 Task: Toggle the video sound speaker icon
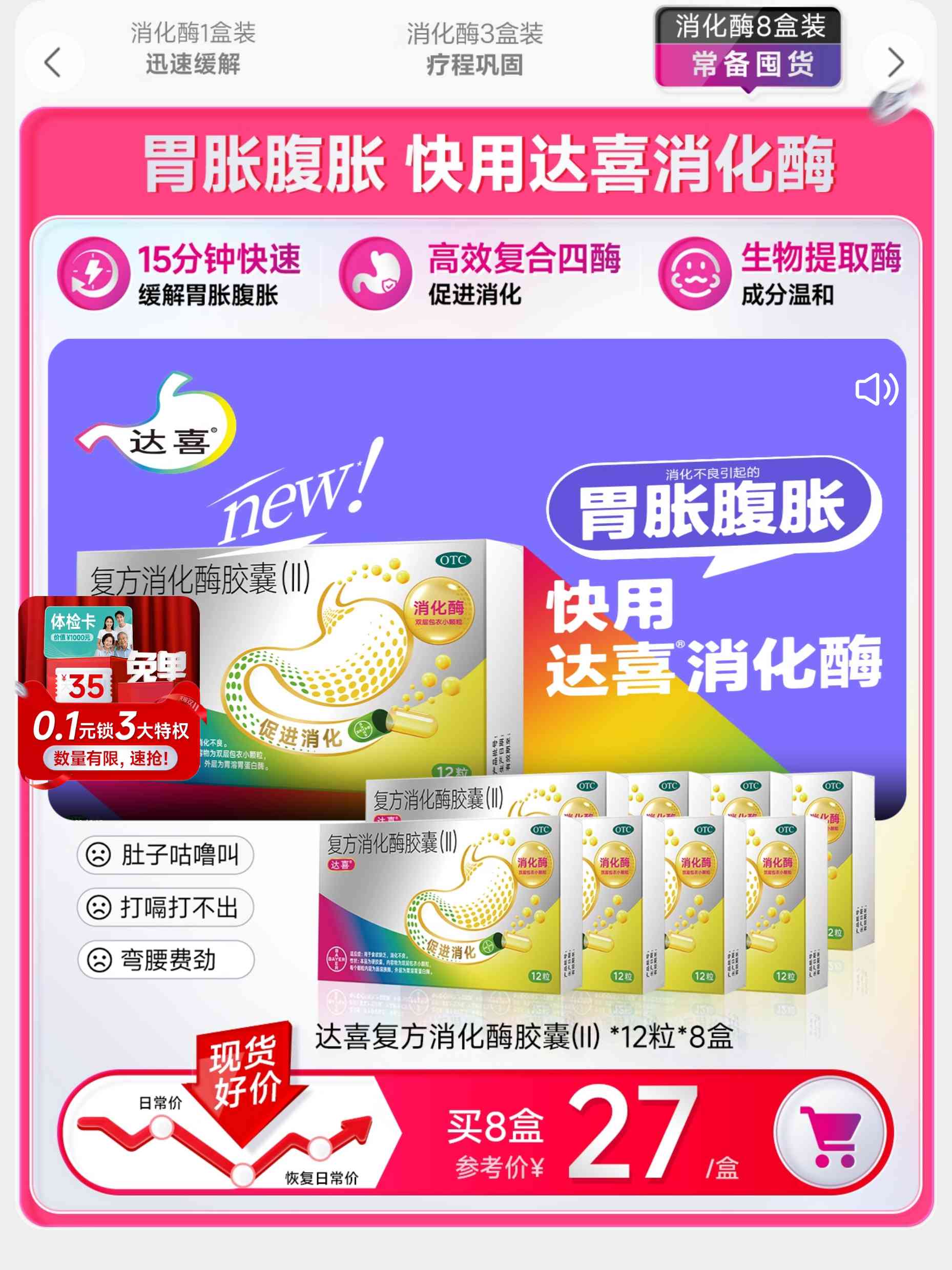[x=876, y=390]
